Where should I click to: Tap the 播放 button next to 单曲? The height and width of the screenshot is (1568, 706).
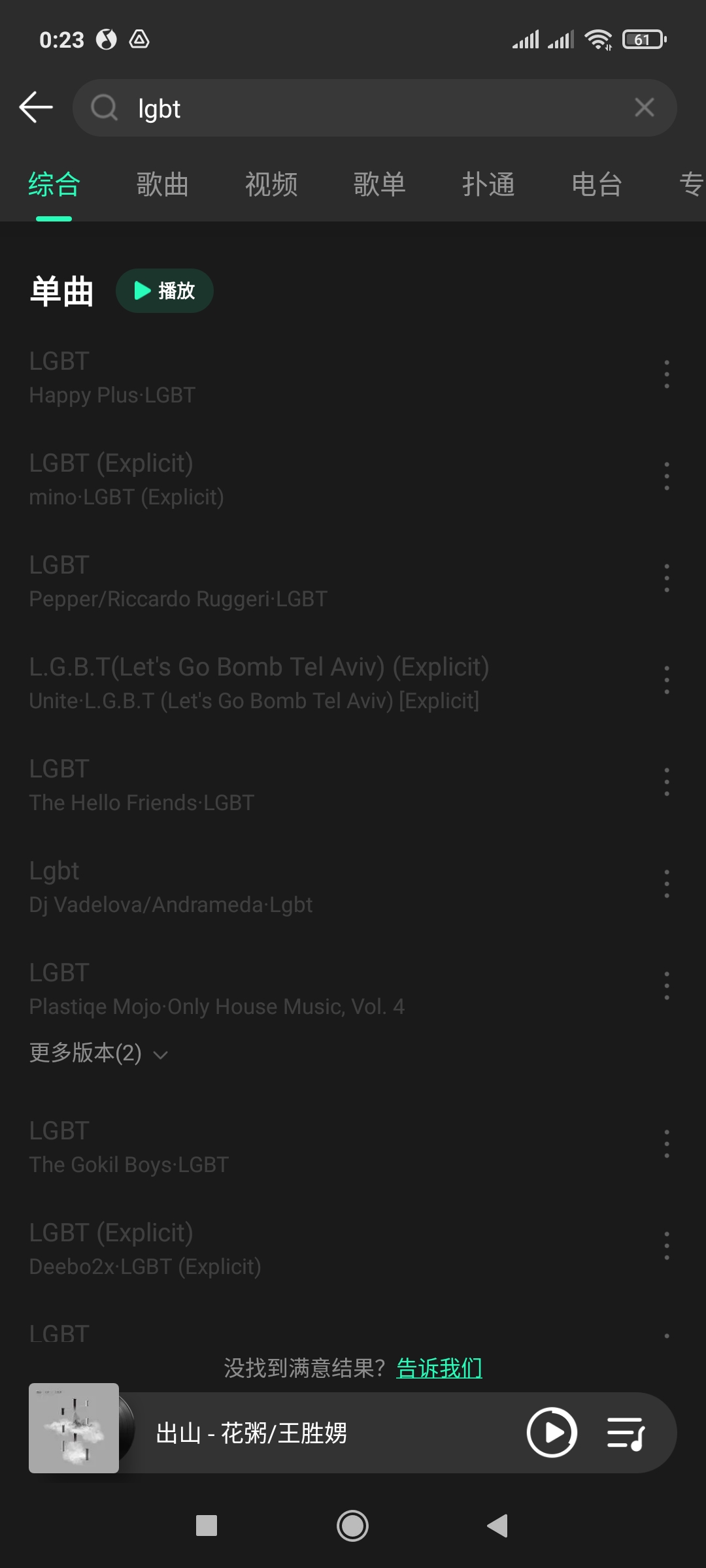(165, 291)
